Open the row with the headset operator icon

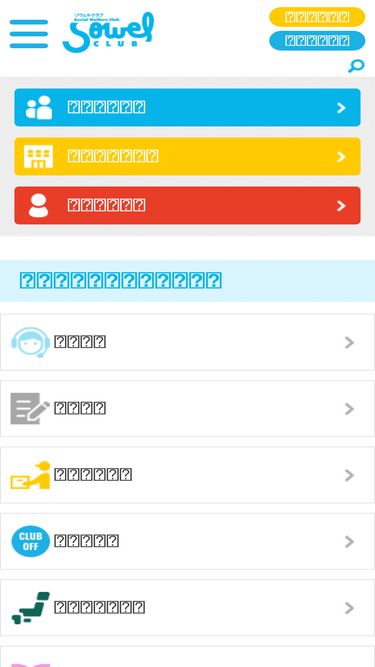tap(188, 342)
